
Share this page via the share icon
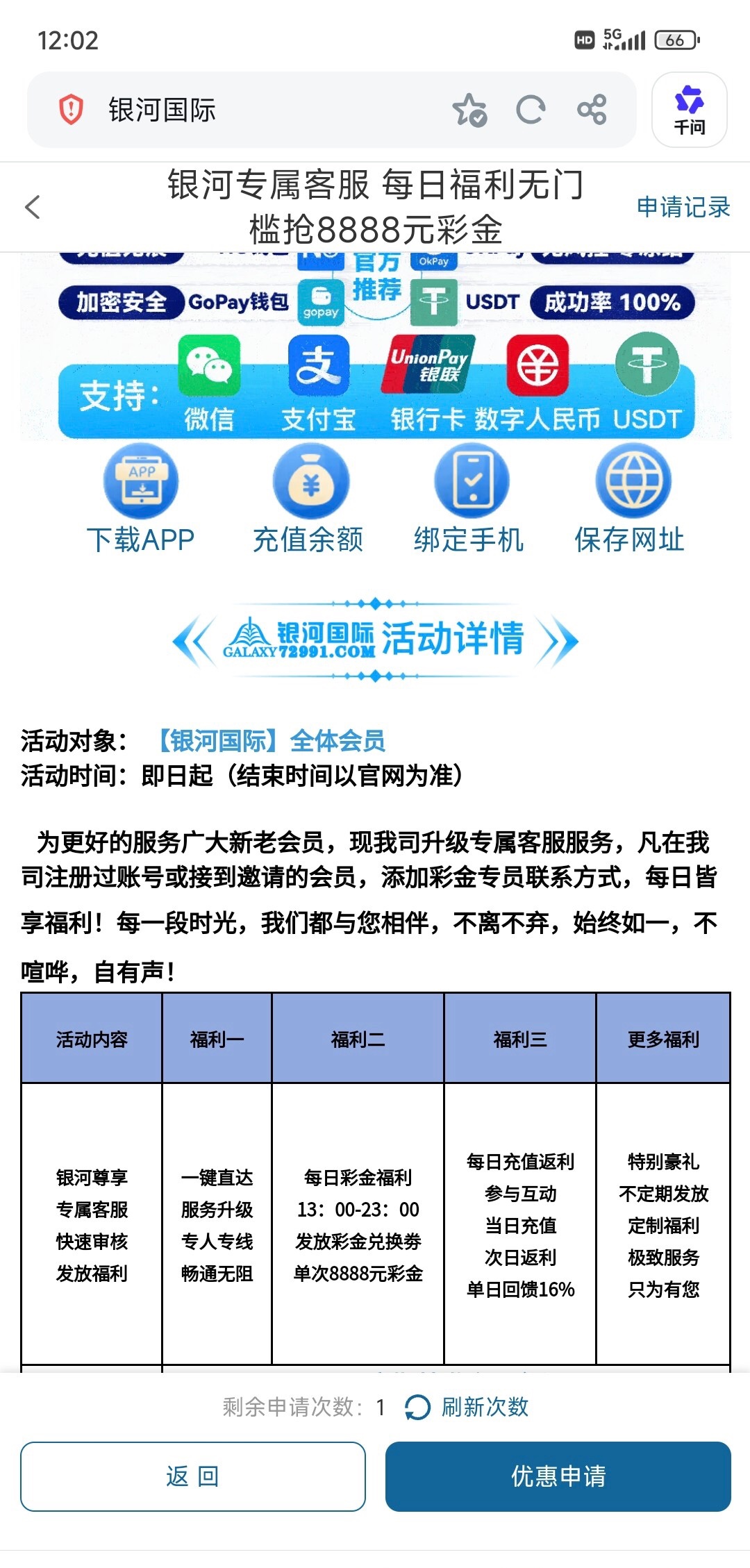click(x=592, y=110)
